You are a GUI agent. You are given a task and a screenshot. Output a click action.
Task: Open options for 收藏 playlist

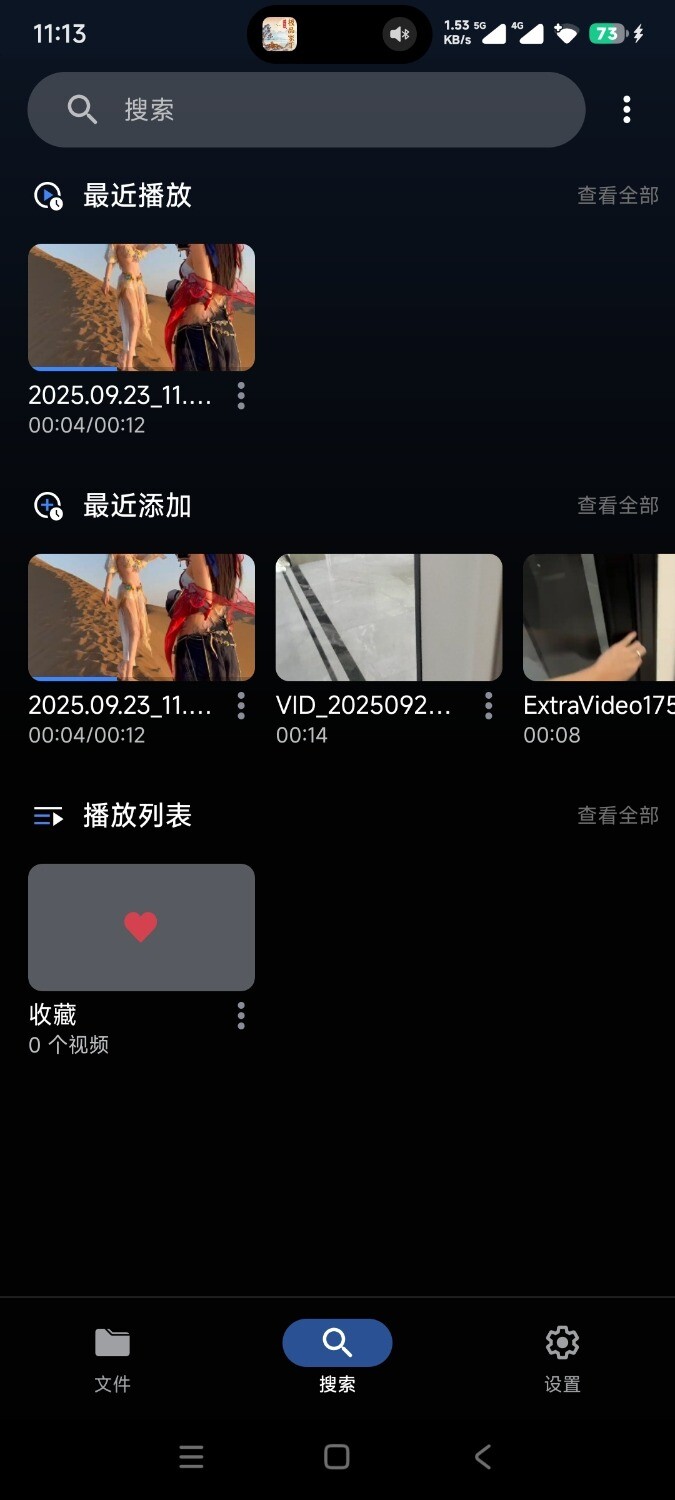241,1016
